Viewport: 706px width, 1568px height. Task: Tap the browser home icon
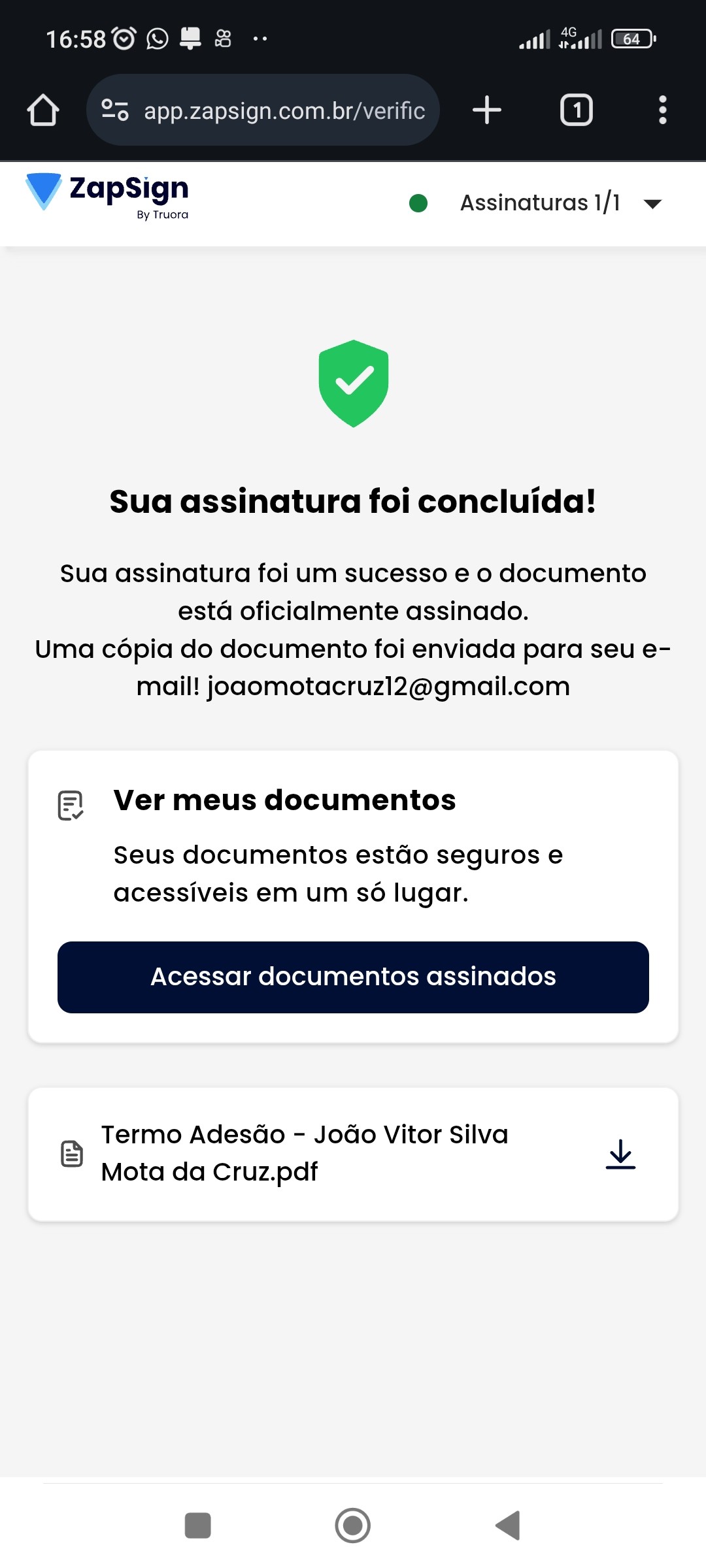(43, 110)
